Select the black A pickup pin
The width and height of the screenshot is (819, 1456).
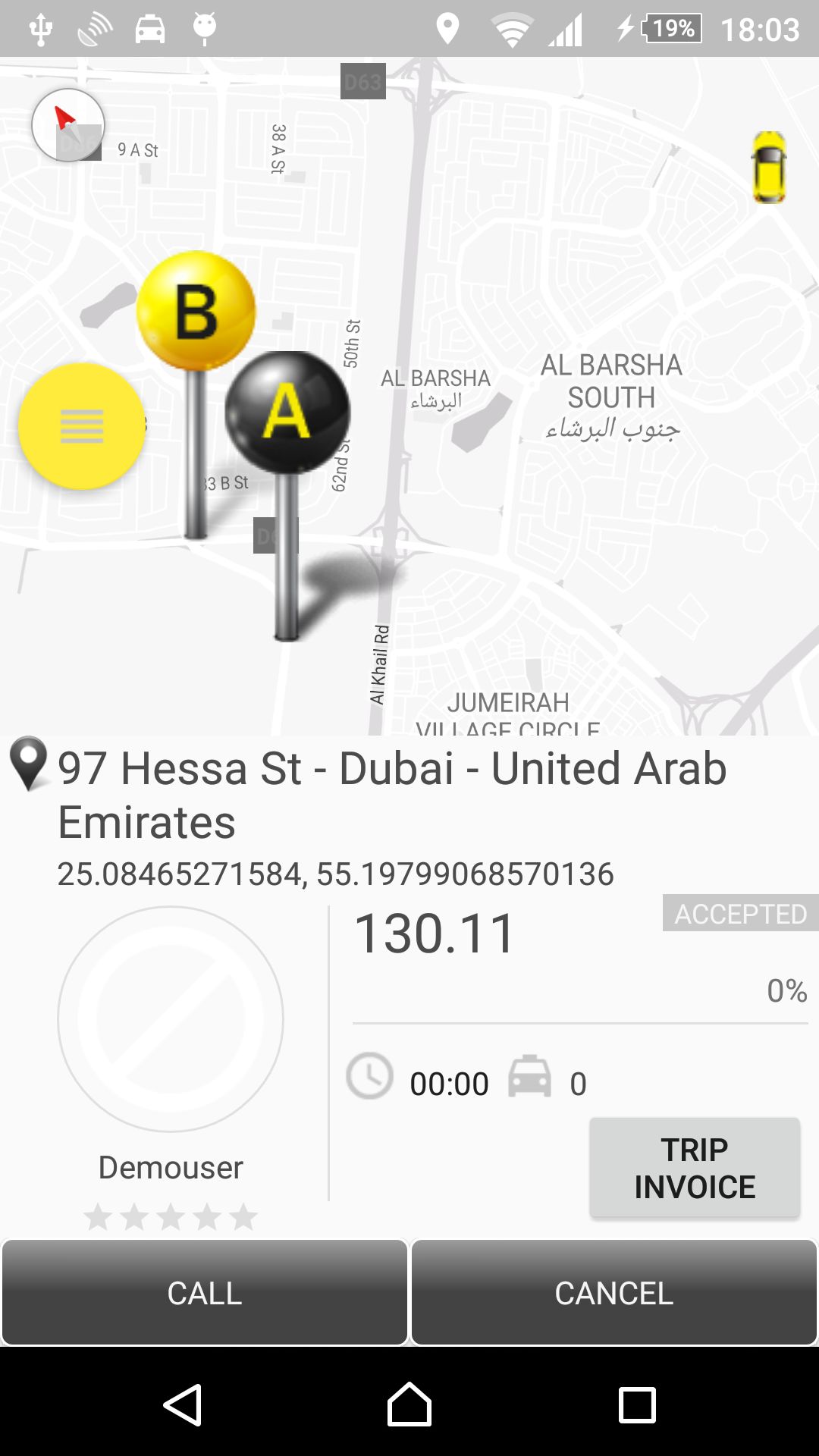[287, 412]
